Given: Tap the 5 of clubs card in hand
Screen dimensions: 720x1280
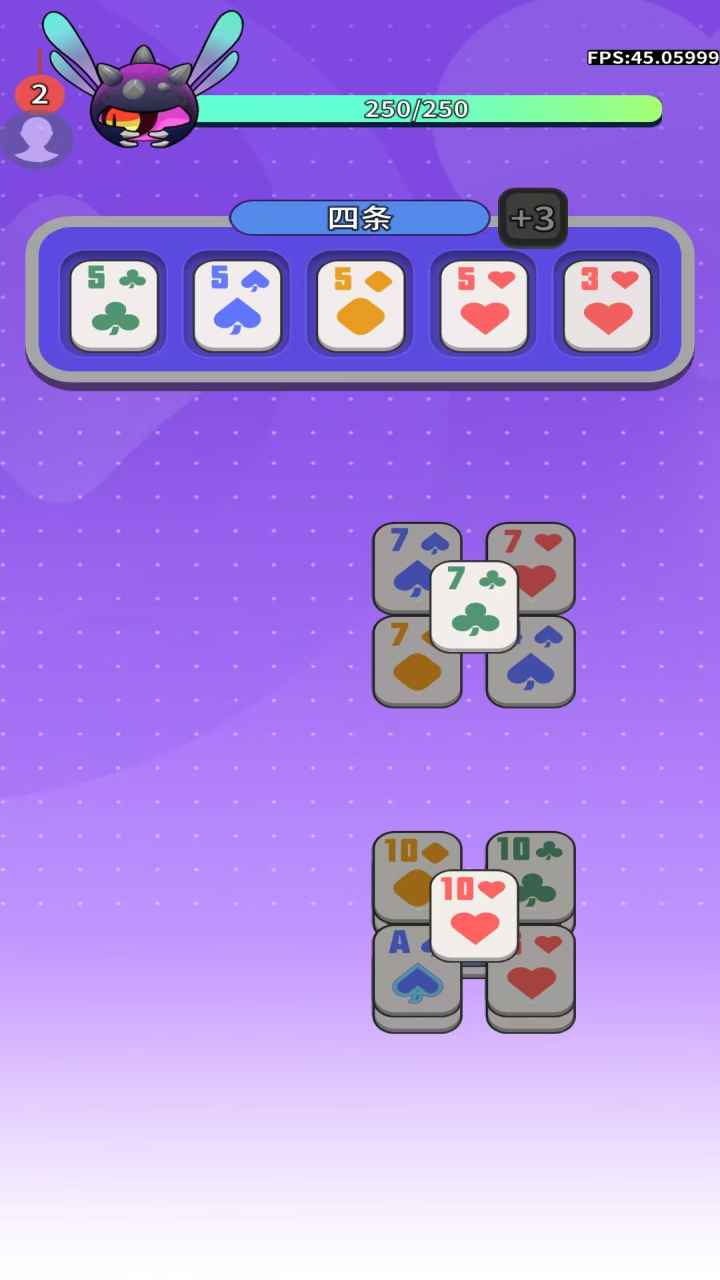Looking at the screenshot, I should [114, 305].
